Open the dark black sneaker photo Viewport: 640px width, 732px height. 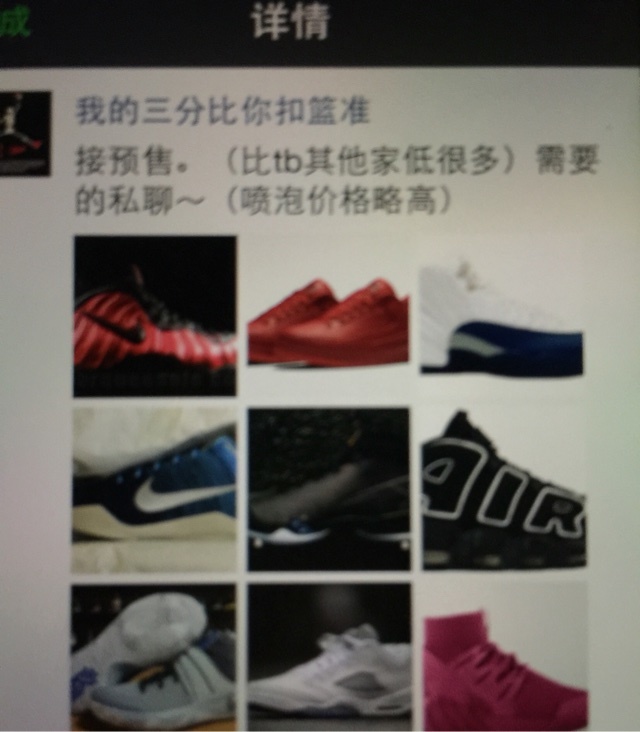point(329,488)
